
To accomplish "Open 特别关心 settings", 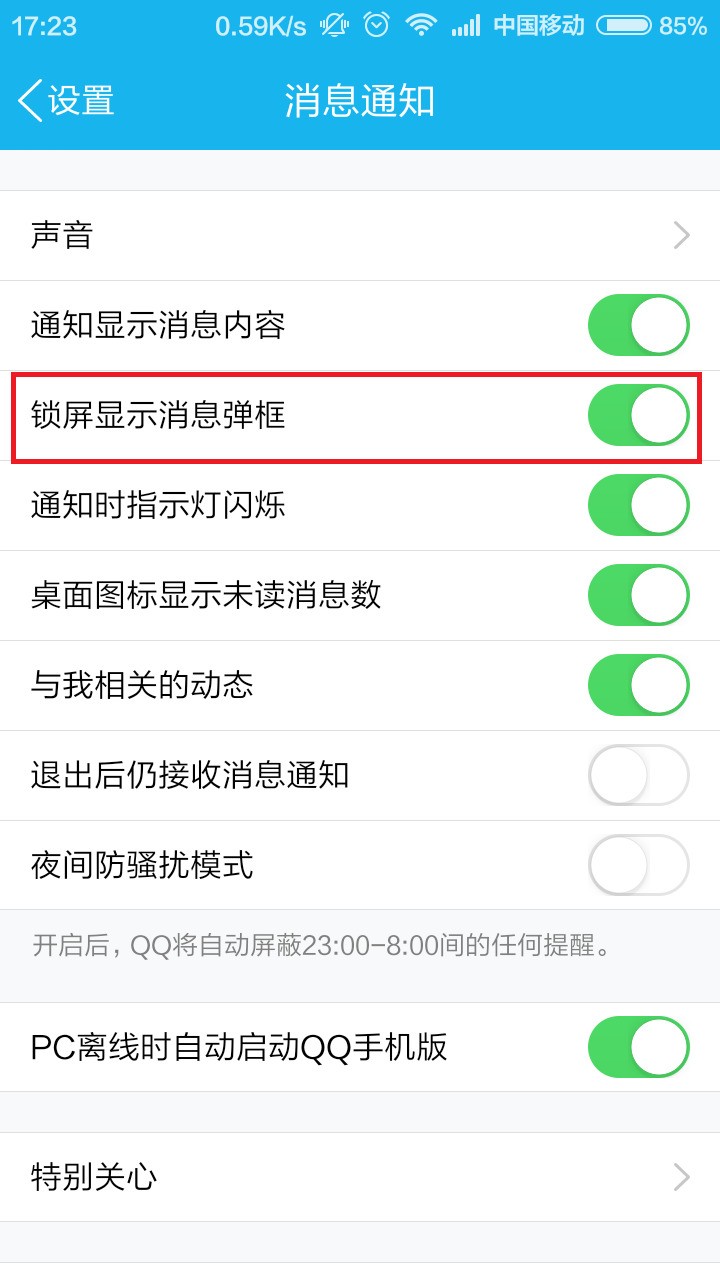I will [x=360, y=1177].
